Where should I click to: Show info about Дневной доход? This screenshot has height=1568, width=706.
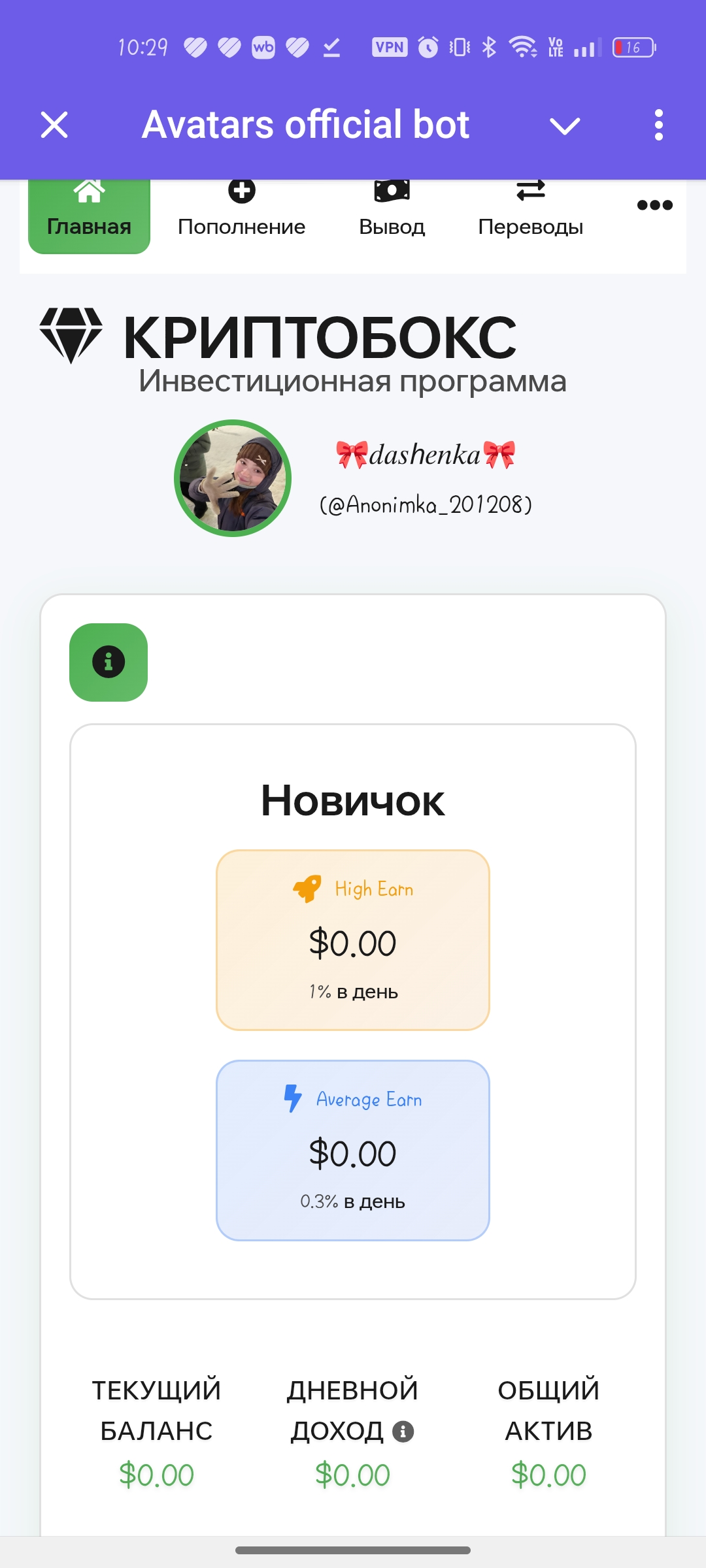403,1431
